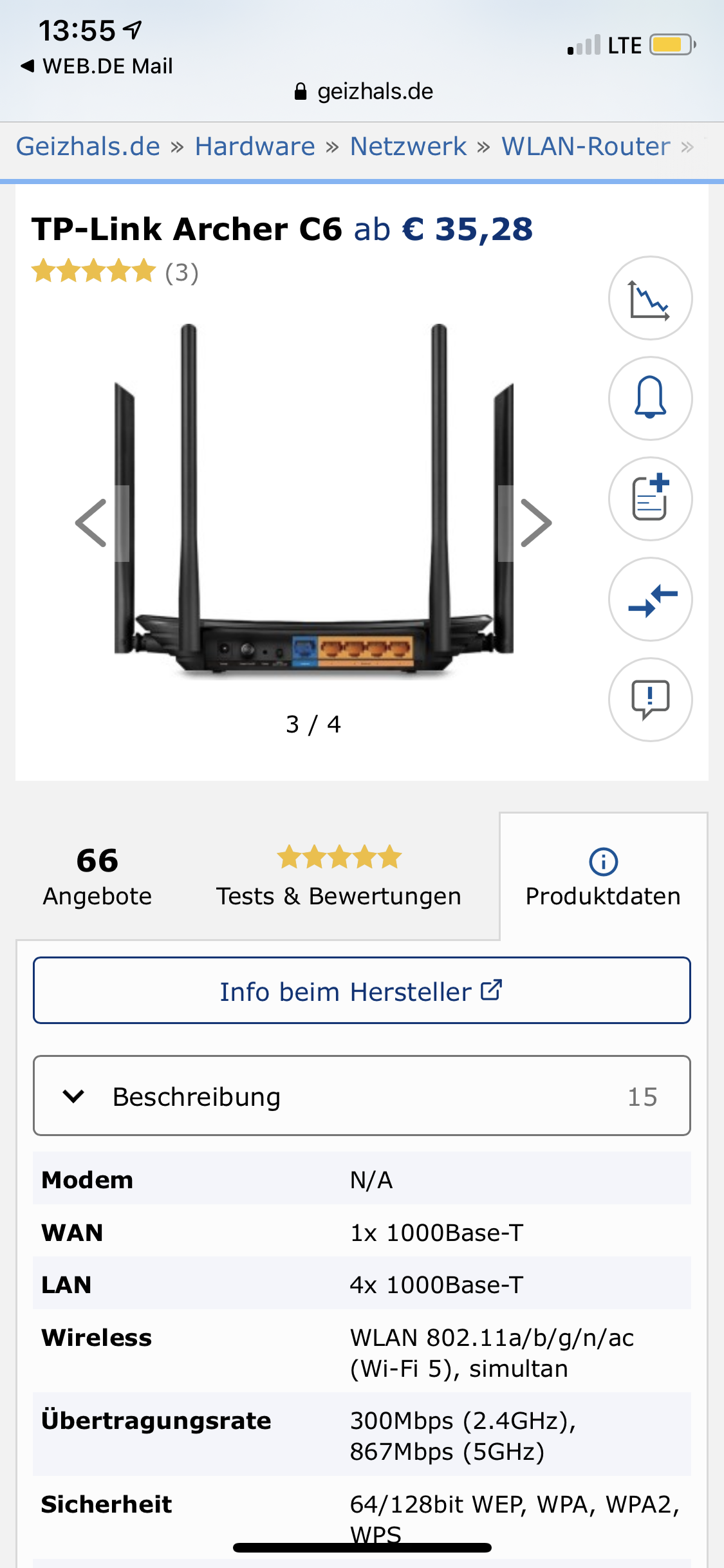The image size is (724, 1568).
Task: Compare this product with others
Action: 650,599
